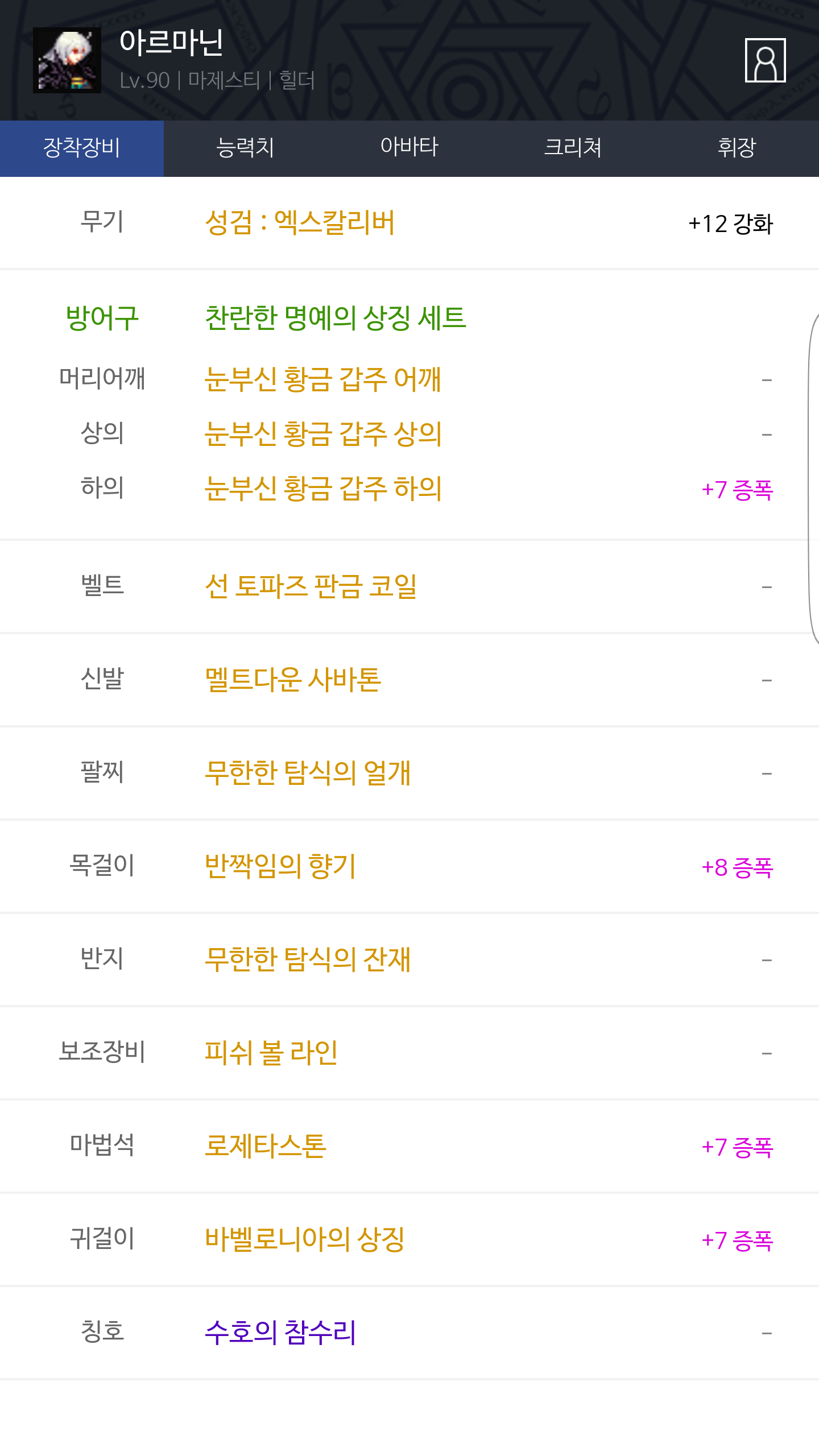Open necklace 반짝임의 향기
The width and height of the screenshot is (819, 1456).
point(280,866)
